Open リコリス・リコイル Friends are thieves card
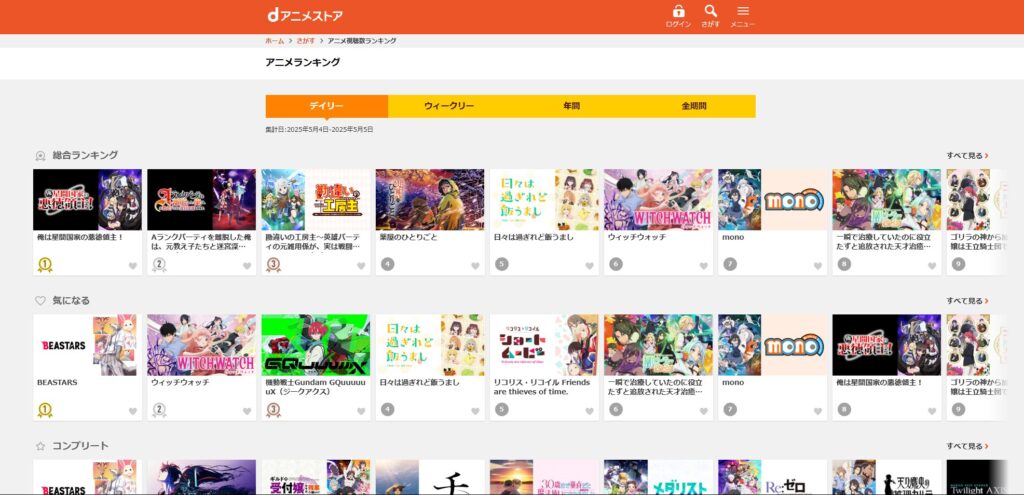Viewport: 1024px width, 495px height. point(544,346)
